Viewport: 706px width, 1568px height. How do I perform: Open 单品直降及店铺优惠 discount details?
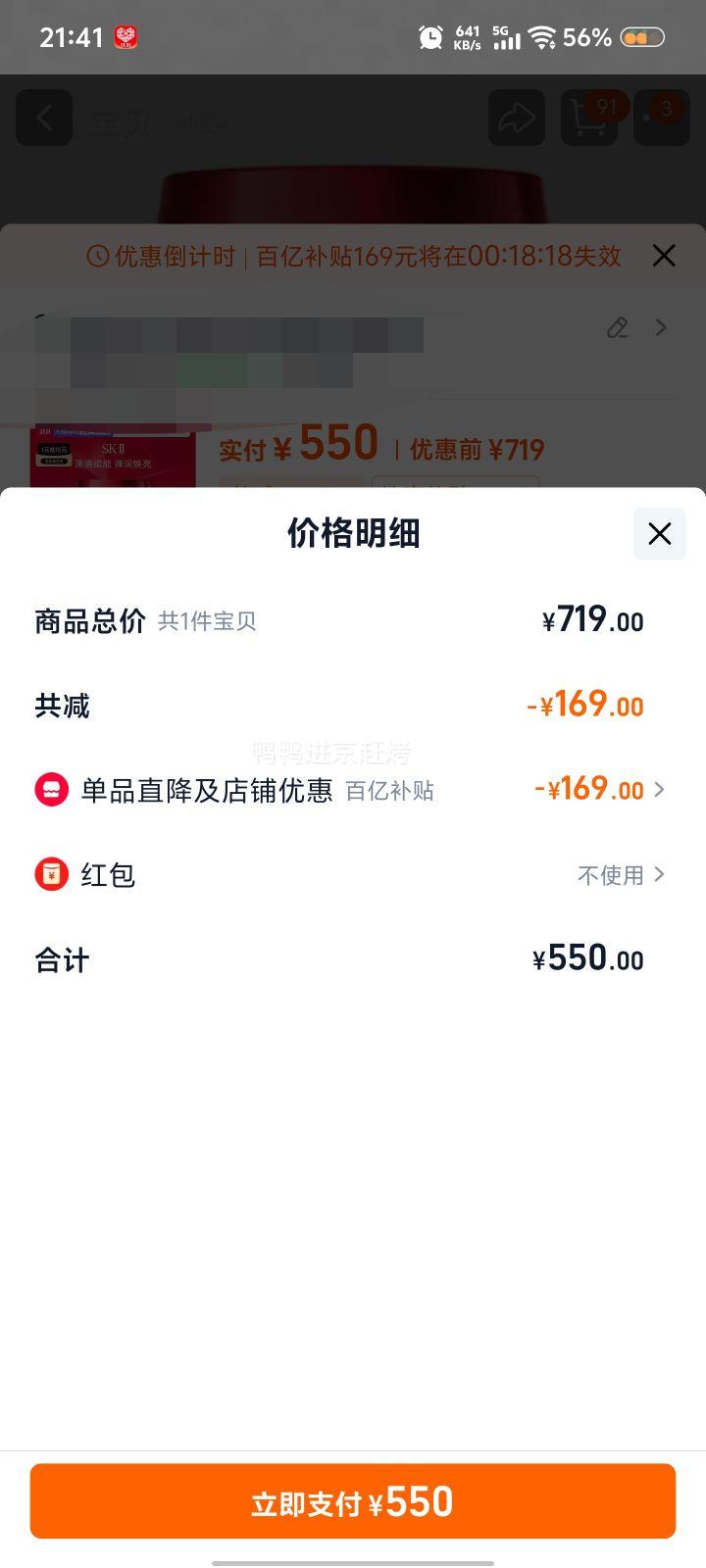pos(351,790)
